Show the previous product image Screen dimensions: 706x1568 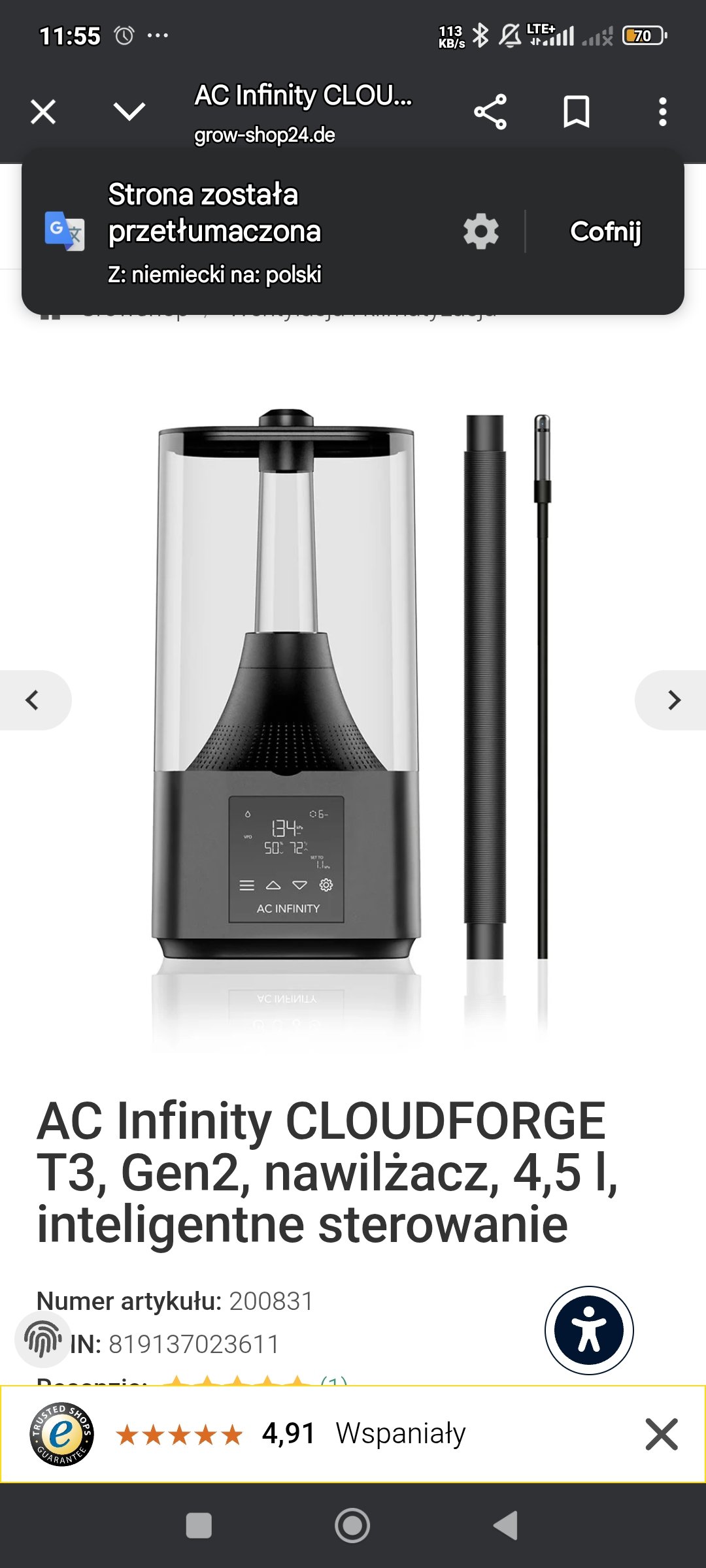click(33, 700)
